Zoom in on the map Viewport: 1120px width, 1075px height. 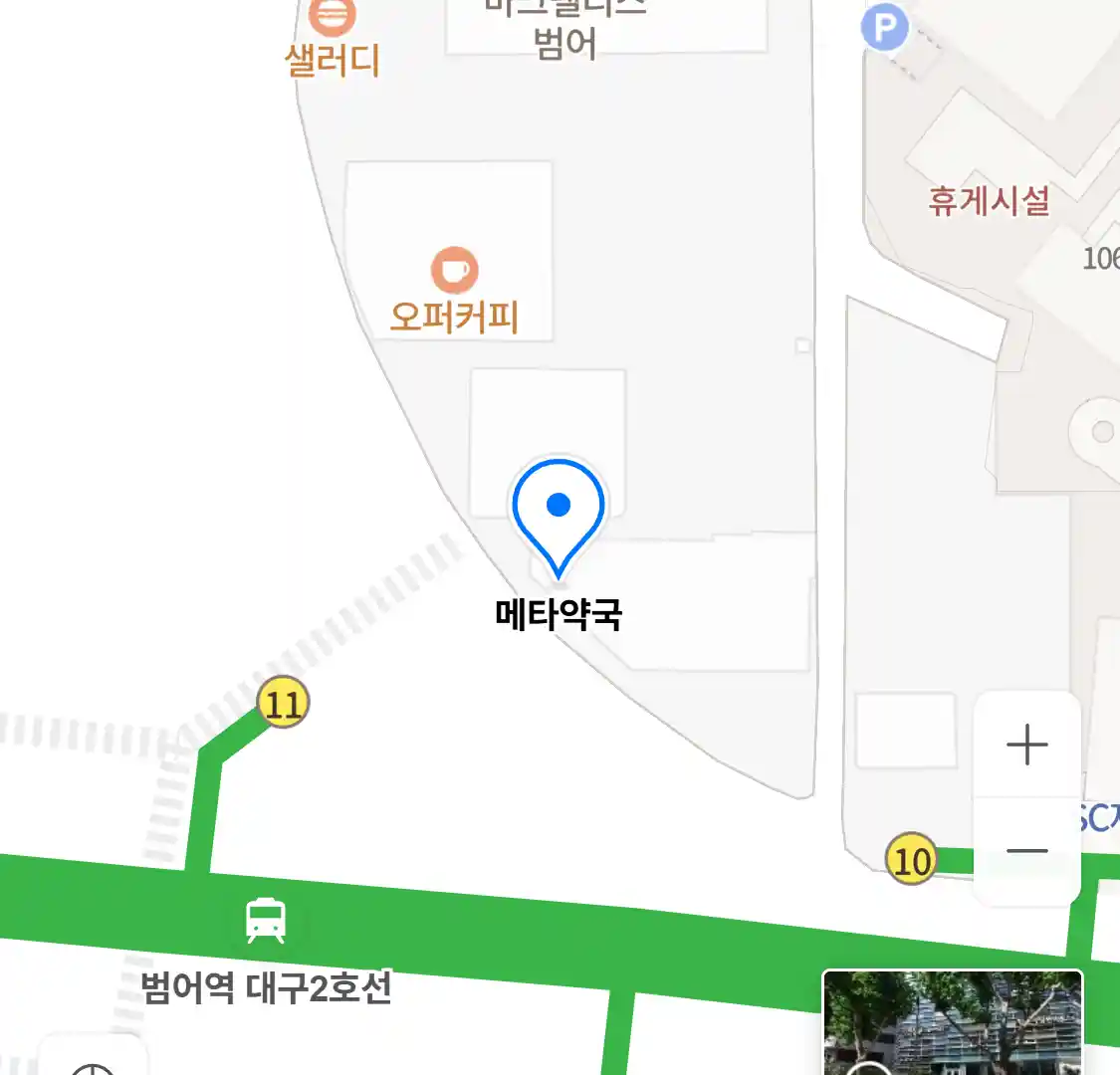pos(1026,745)
